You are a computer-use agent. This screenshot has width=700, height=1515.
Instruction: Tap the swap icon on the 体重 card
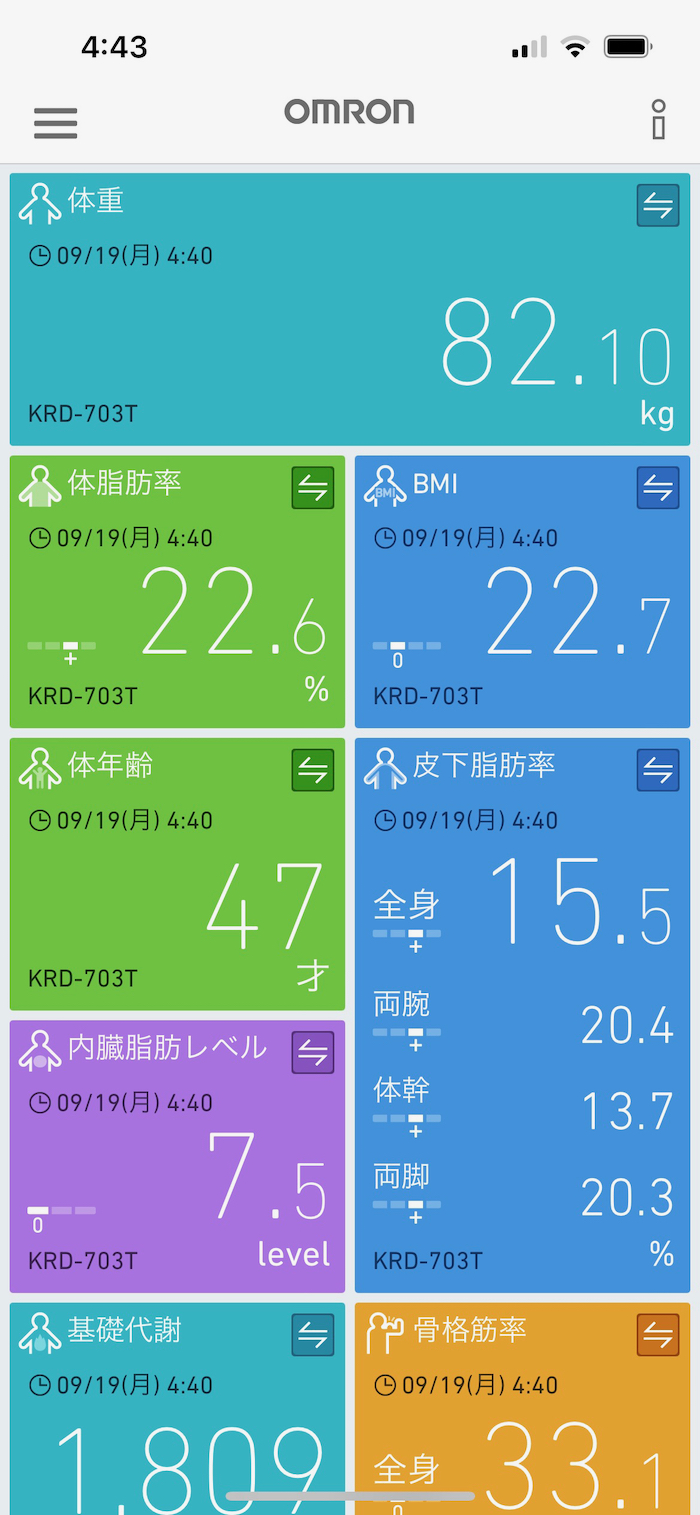pyautogui.click(x=658, y=205)
